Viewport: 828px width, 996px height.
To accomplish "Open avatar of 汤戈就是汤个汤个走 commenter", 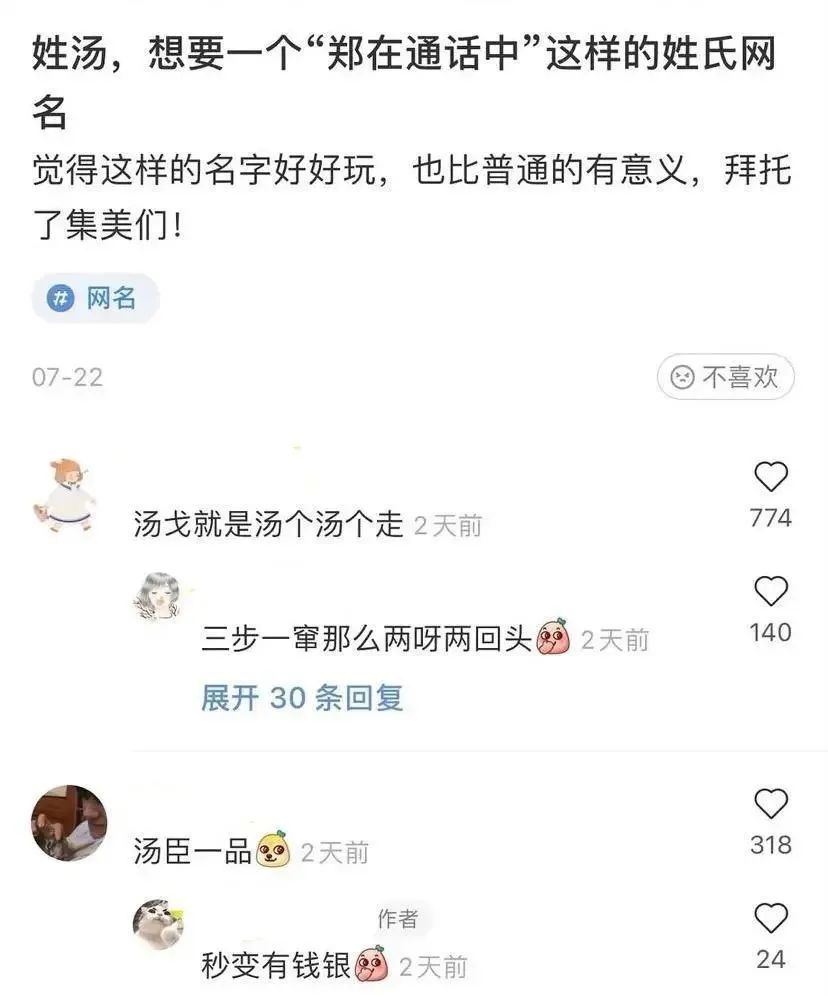I will click(70, 496).
